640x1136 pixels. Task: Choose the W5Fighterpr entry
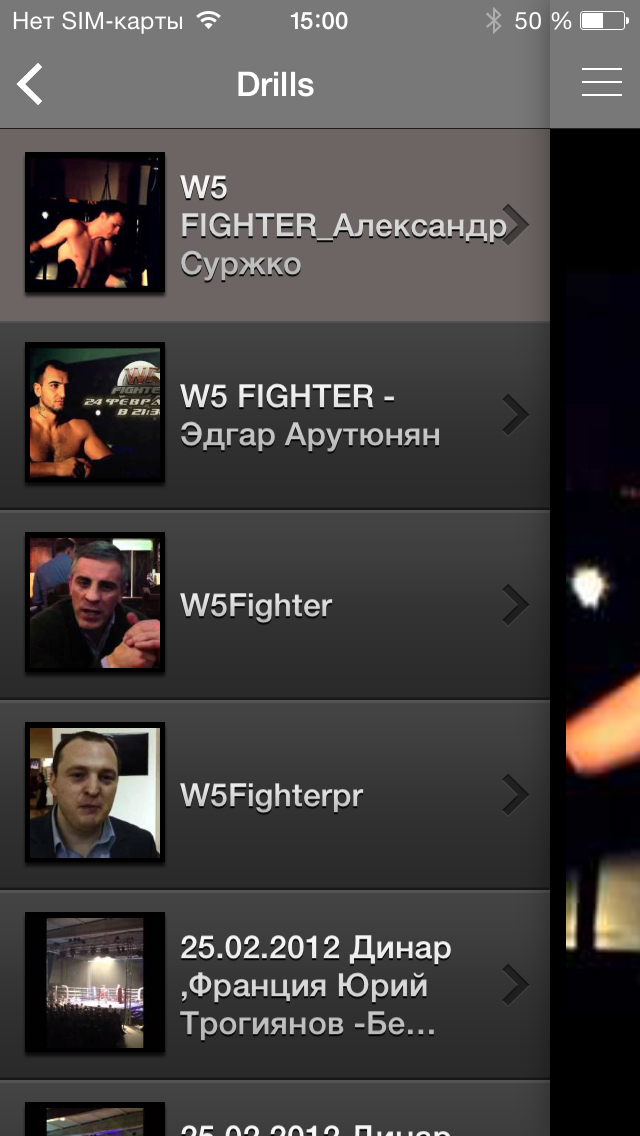coord(275,795)
